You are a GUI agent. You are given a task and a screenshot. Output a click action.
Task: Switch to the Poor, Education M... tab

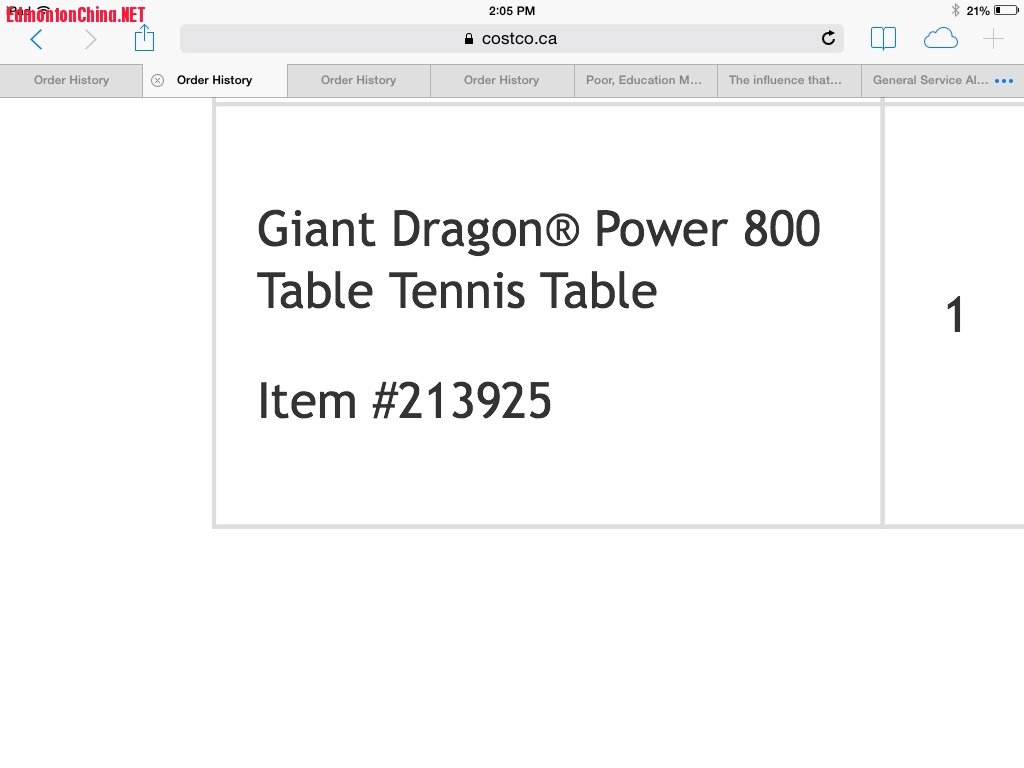point(644,80)
